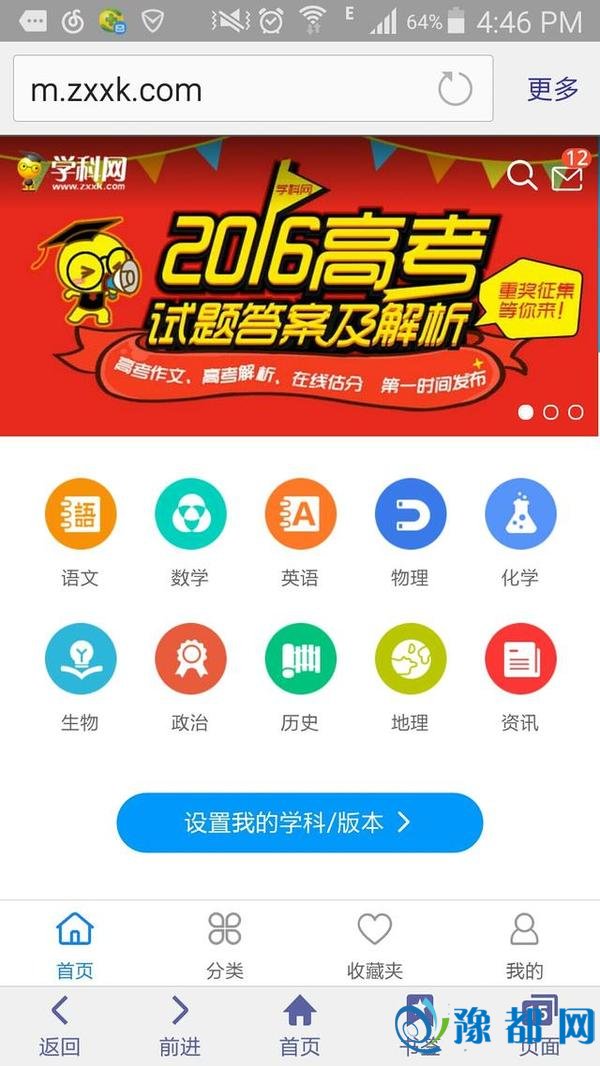Open the 化学 subject

pyautogui.click(x=520, y=532)
